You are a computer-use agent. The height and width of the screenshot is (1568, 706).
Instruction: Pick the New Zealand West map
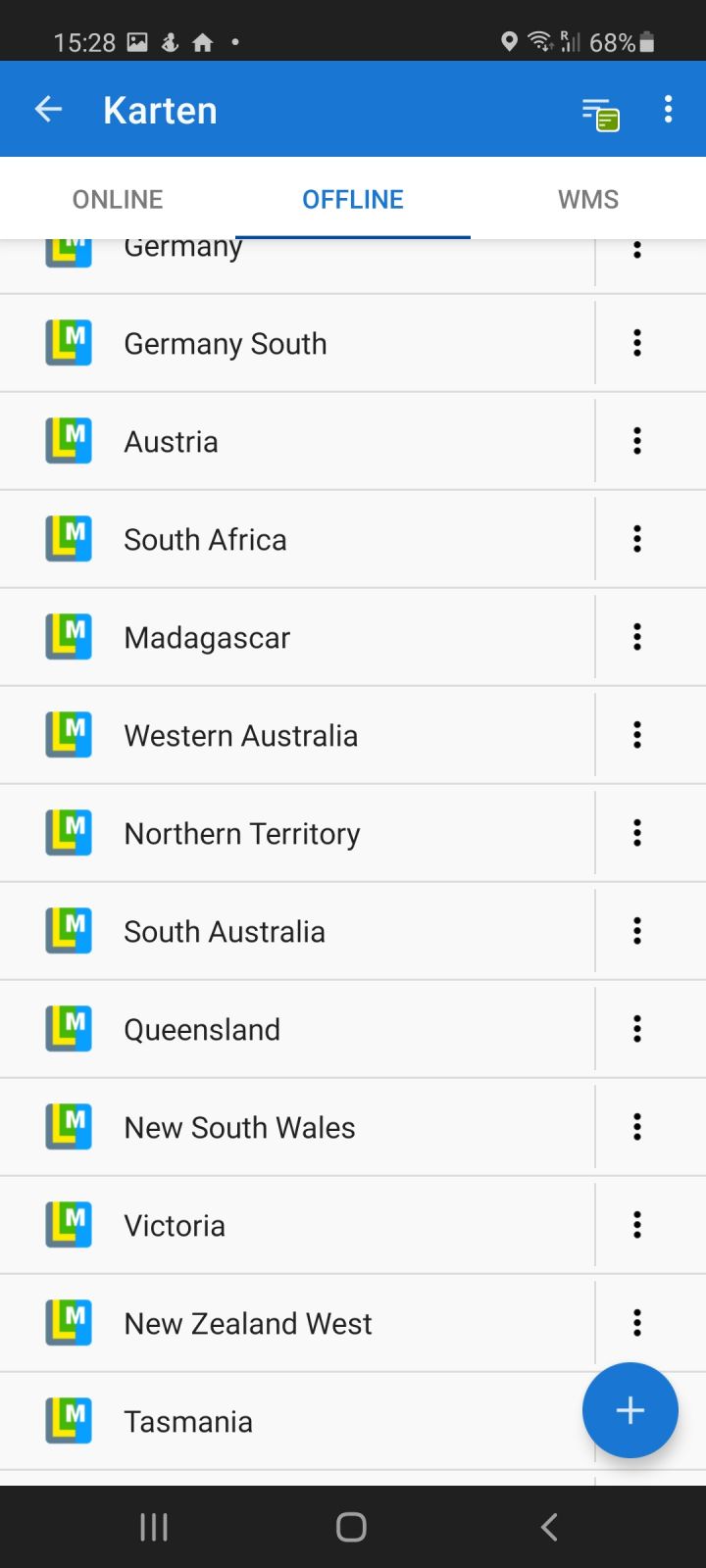pyautogui.click(x=297, y=1323)
